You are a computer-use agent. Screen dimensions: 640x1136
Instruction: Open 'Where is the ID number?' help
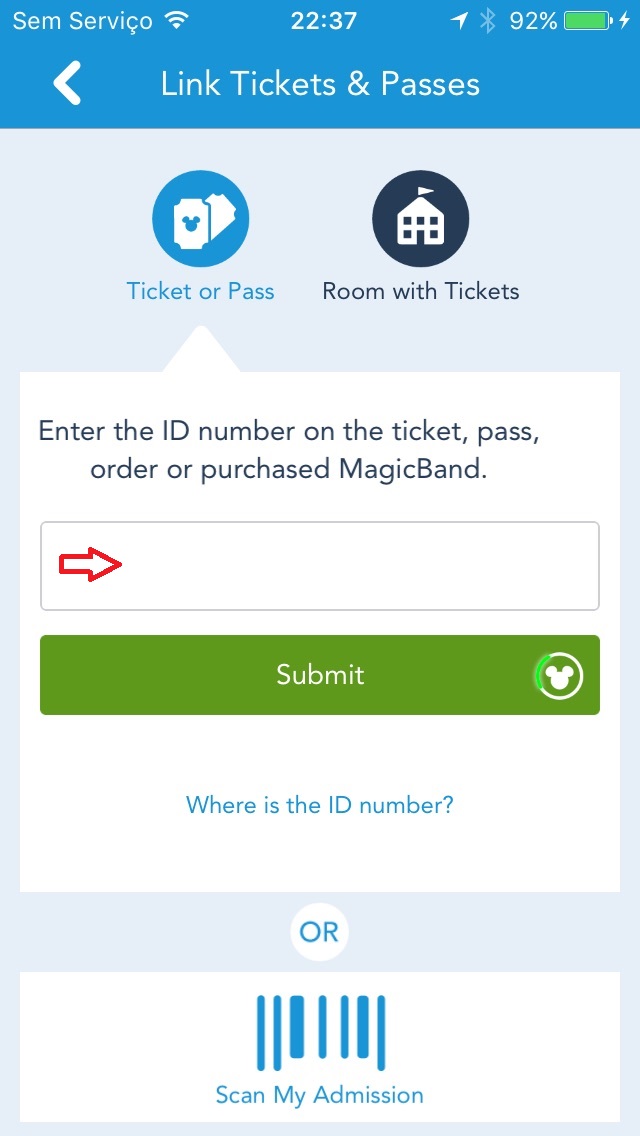320,804
